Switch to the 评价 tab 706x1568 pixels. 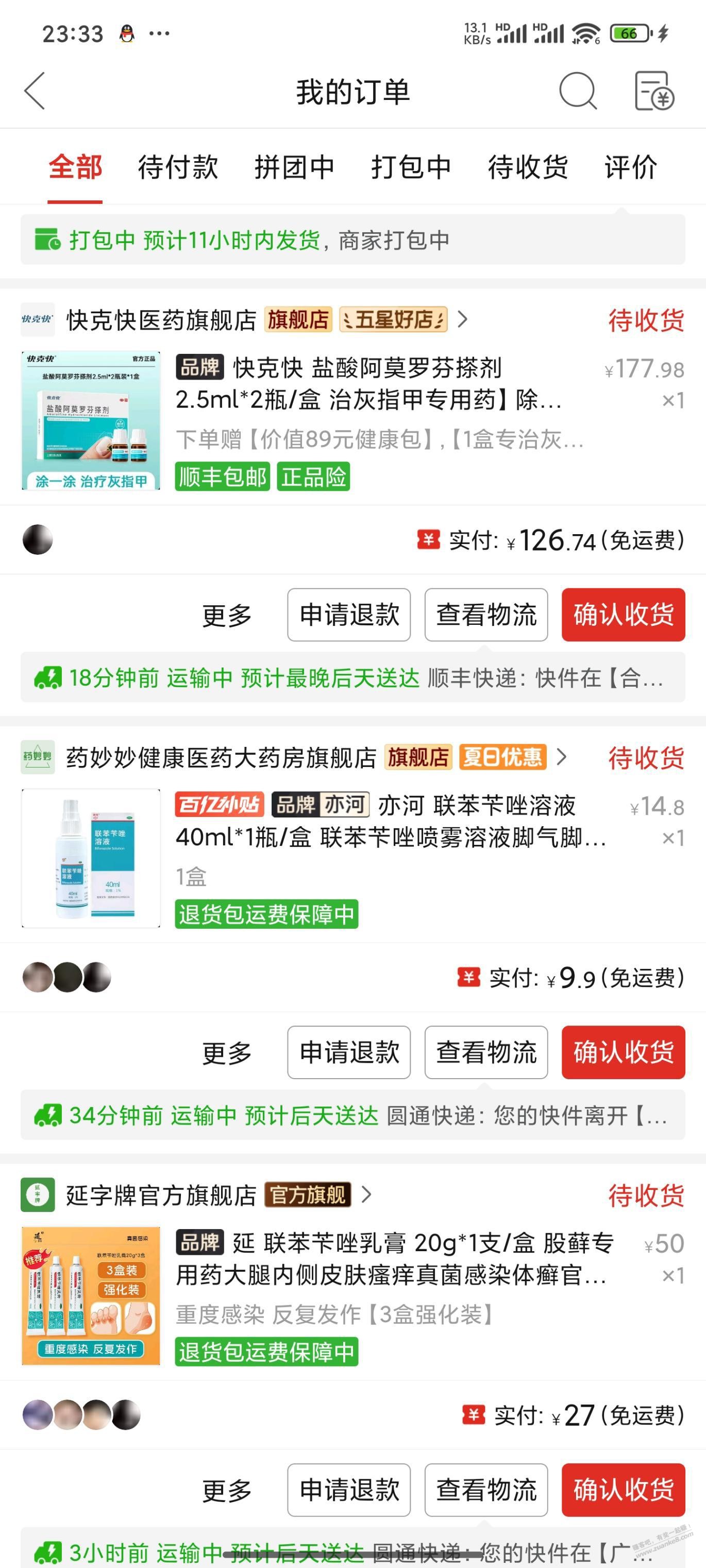click(x=630, y=168)
